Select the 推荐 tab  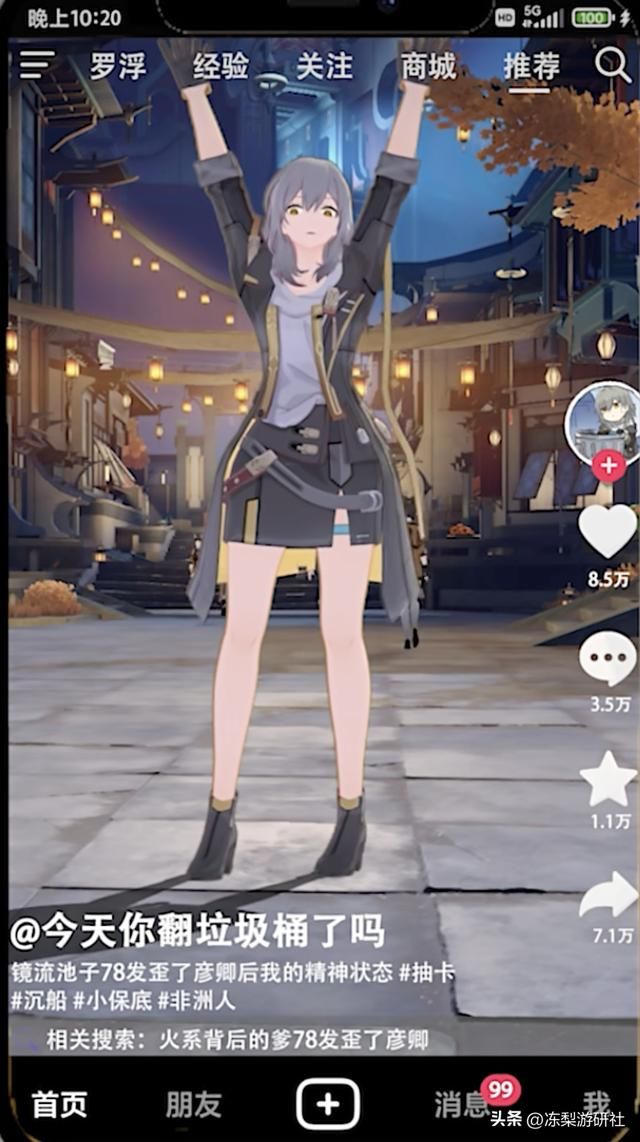tap(531, 67)
